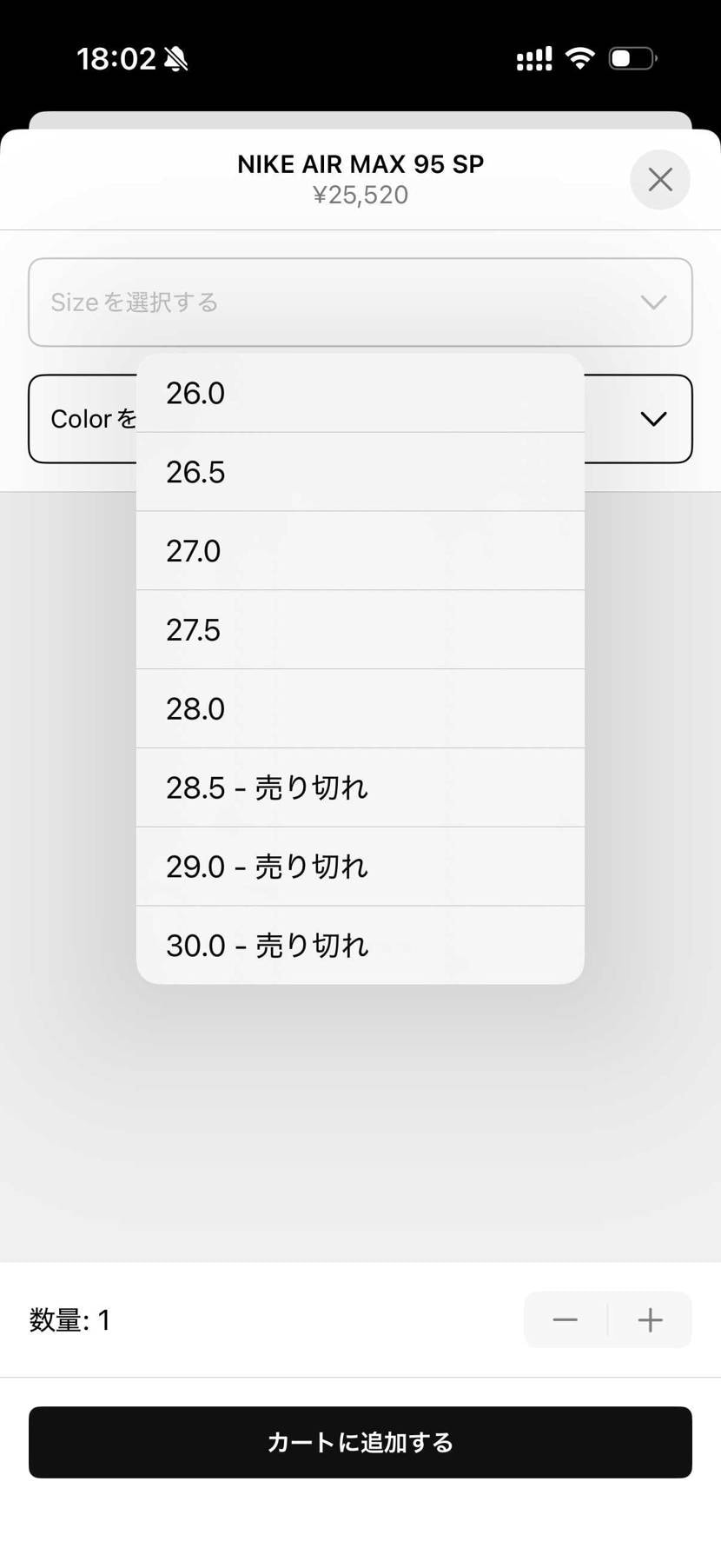Tap the cellular signal bars icon
The image size is (721, 1568).
coord(532,57)
